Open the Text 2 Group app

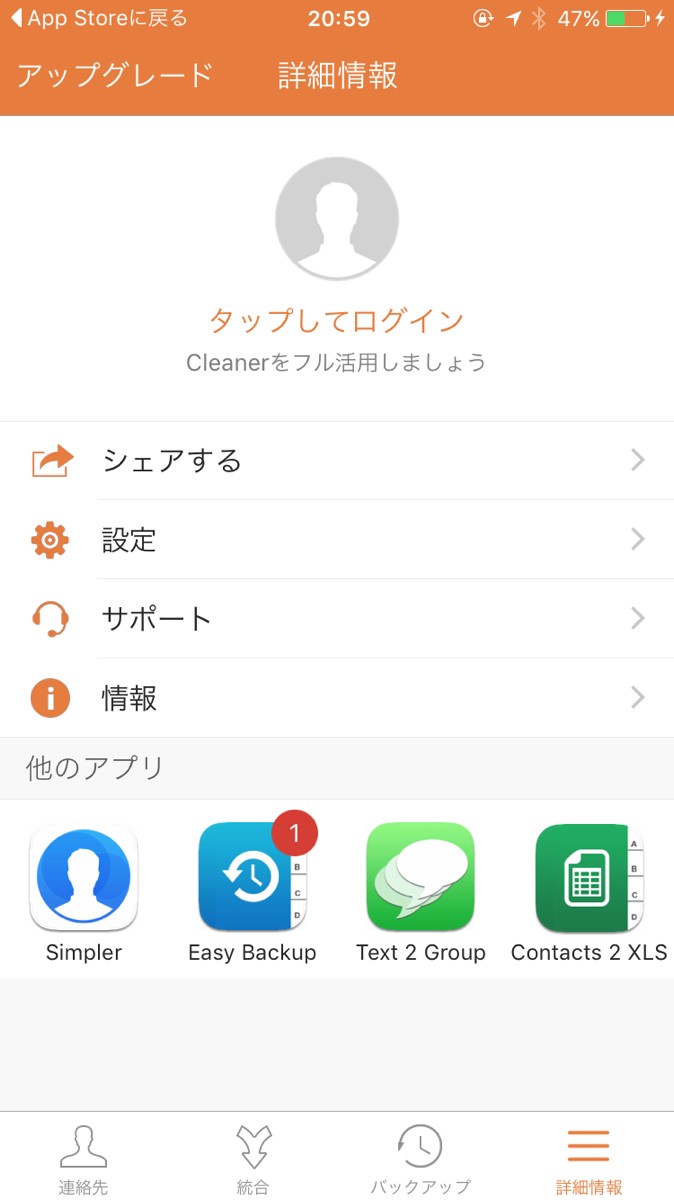point(421,879)
